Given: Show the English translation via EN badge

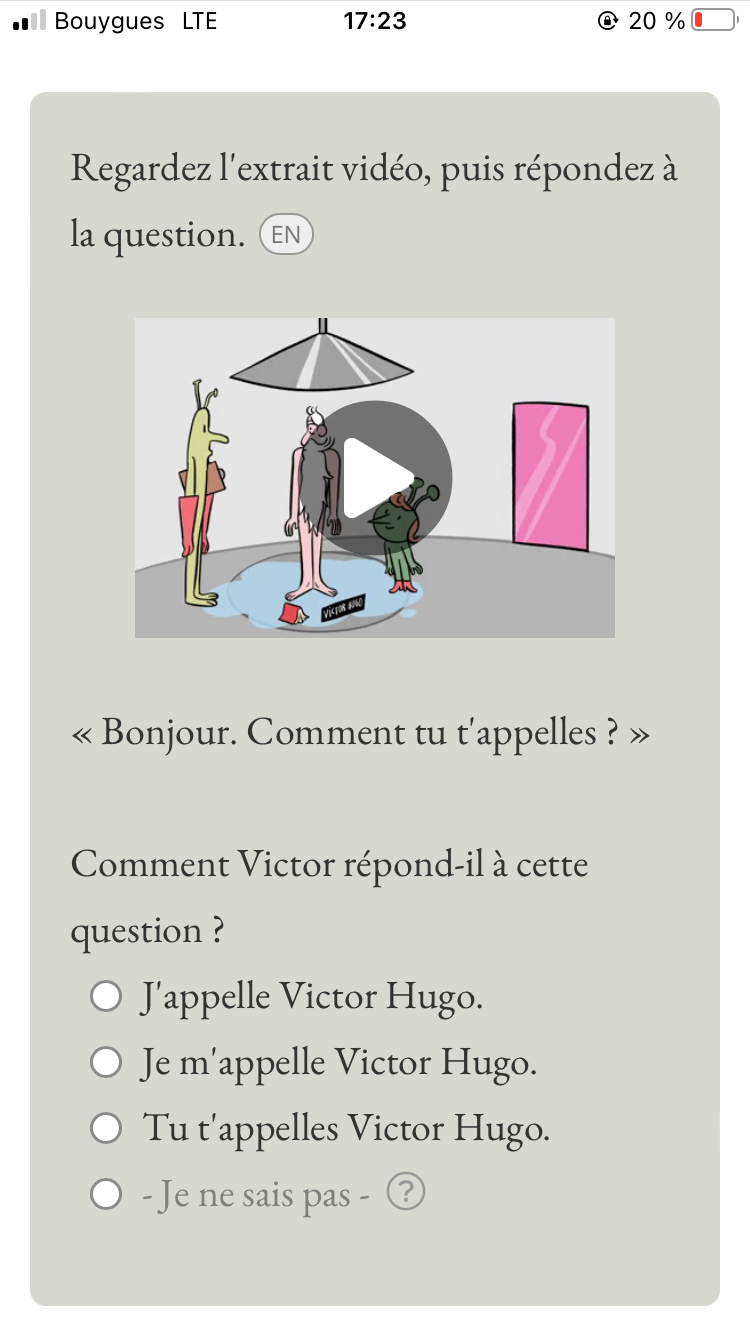Looking at the screenshot, I should coord(286,235).
